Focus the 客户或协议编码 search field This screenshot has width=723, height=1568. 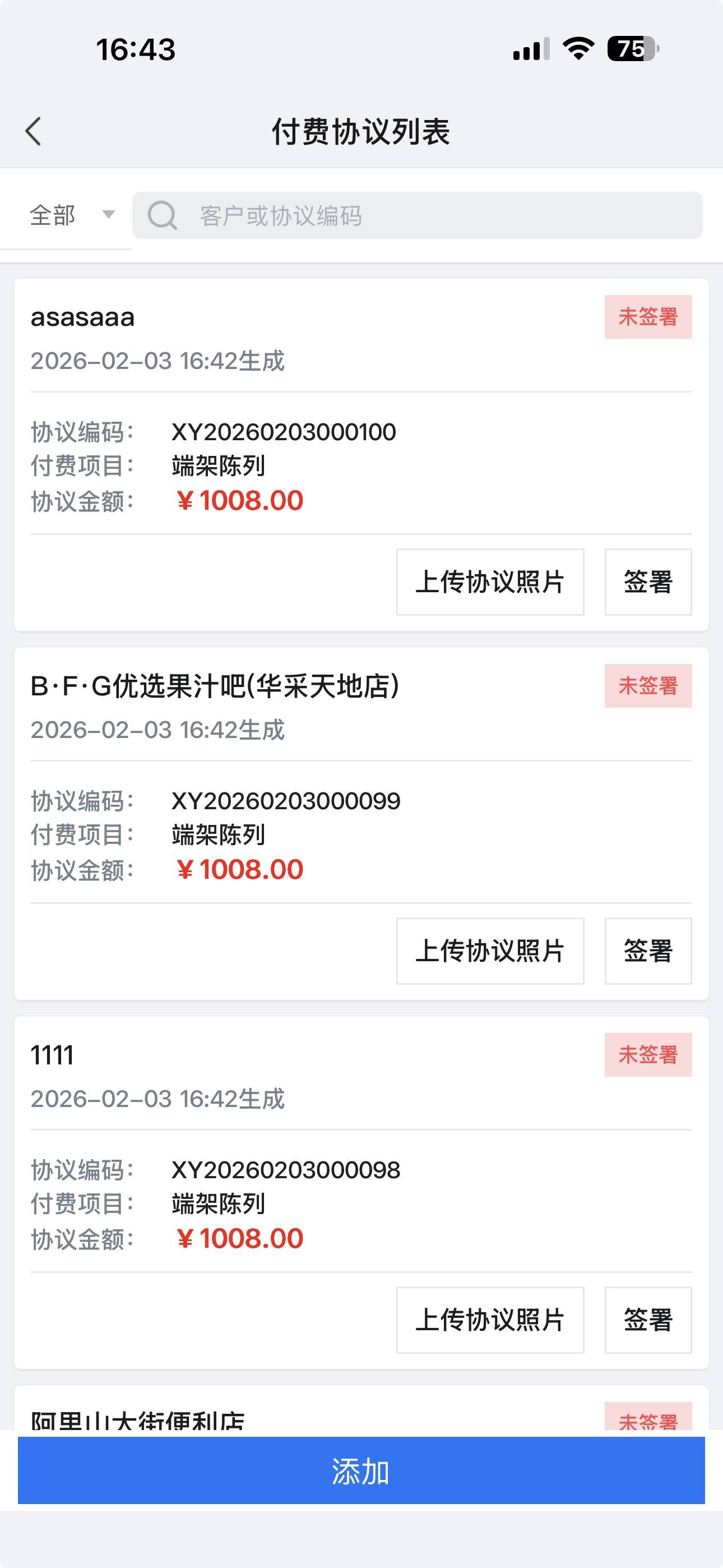tap(426, 215)
